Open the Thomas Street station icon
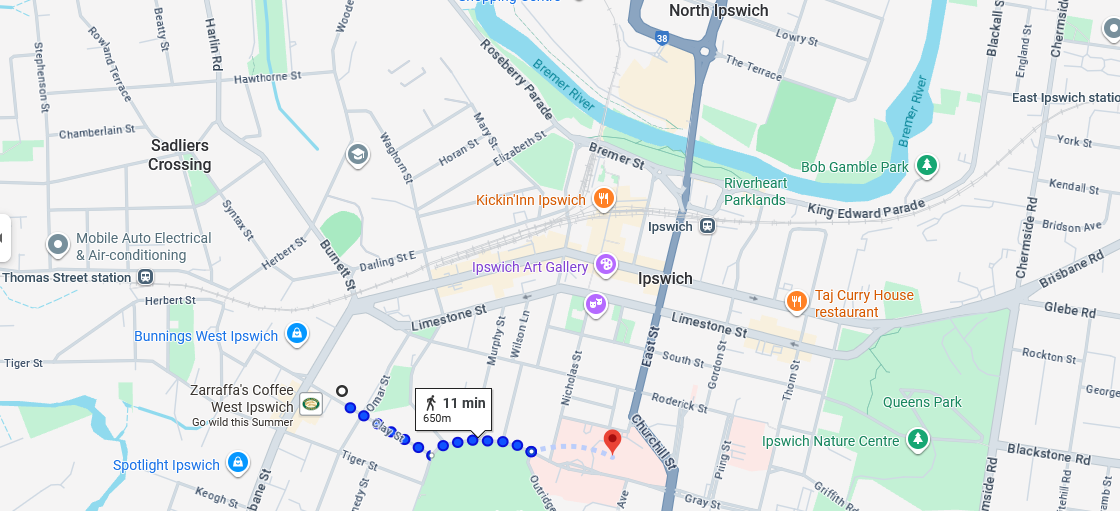The image size is (1120, 511). point(146,277)
